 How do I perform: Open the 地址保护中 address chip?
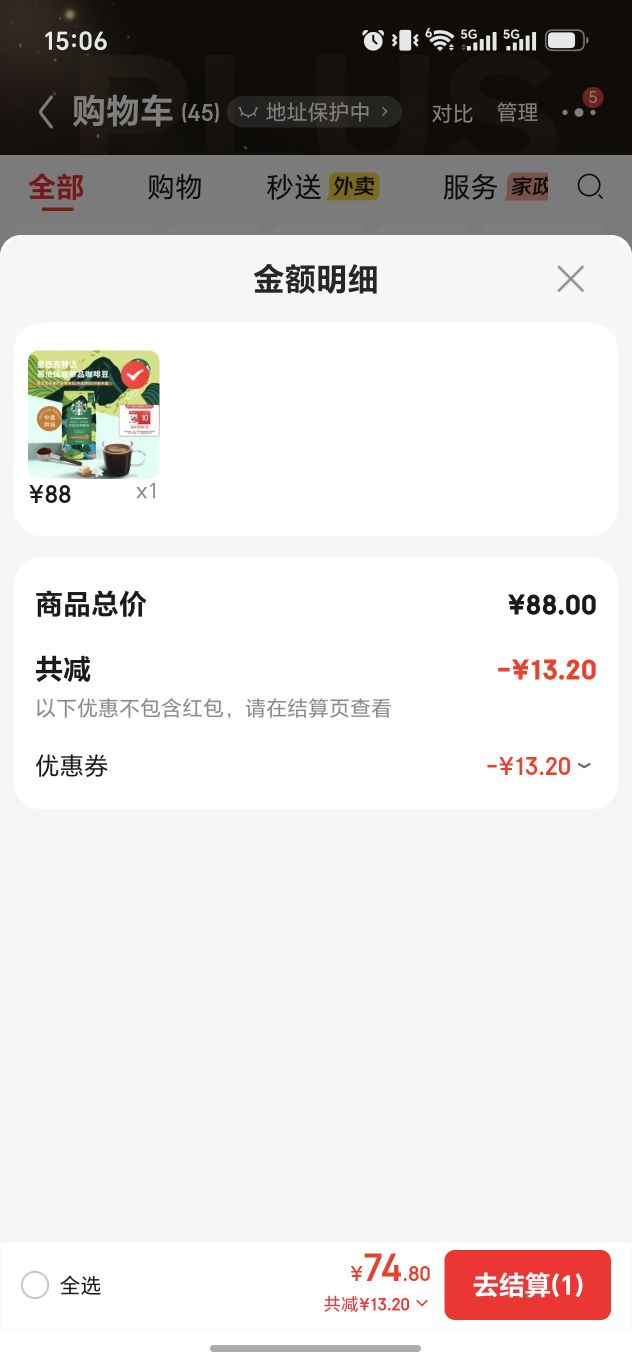pos(315,112)
